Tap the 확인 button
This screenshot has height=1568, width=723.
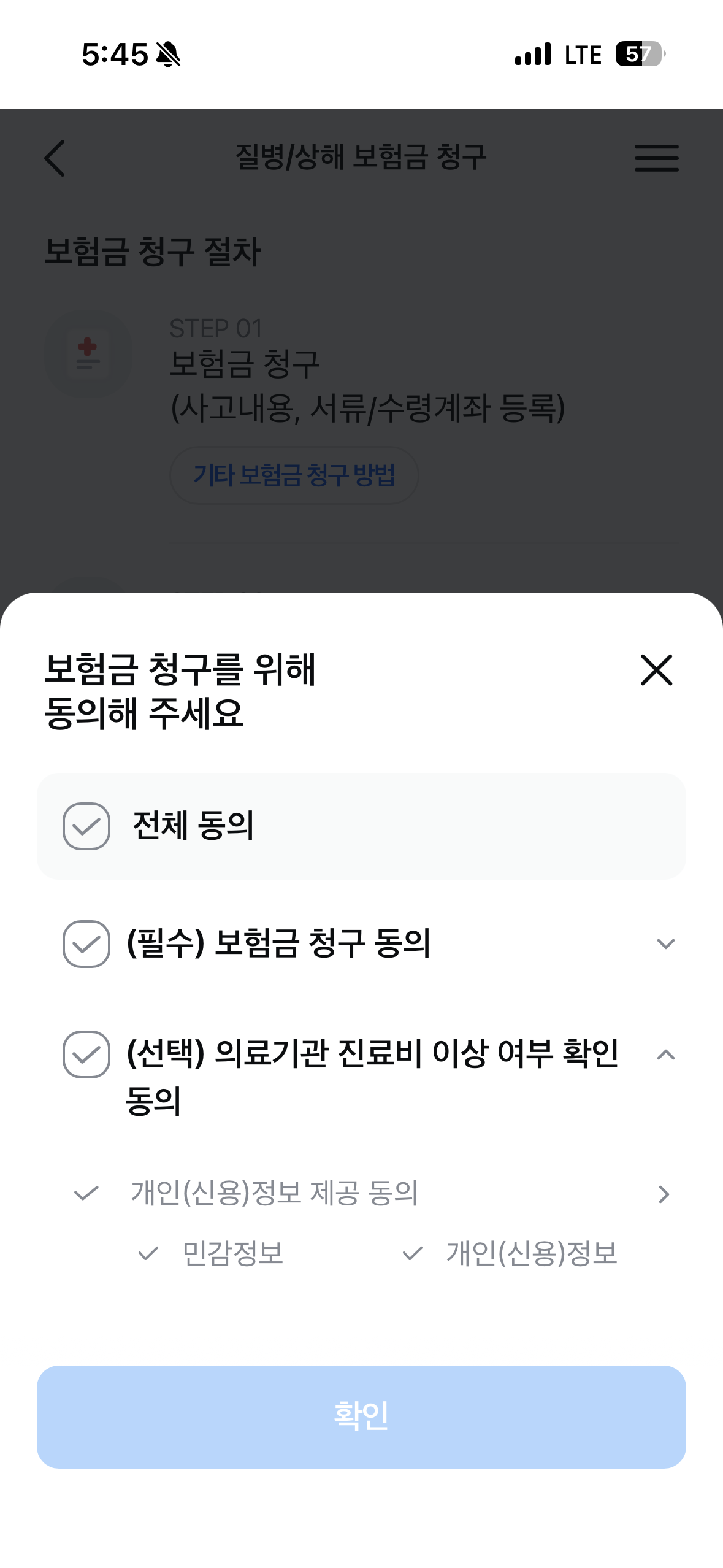[x=361, y=1416]
